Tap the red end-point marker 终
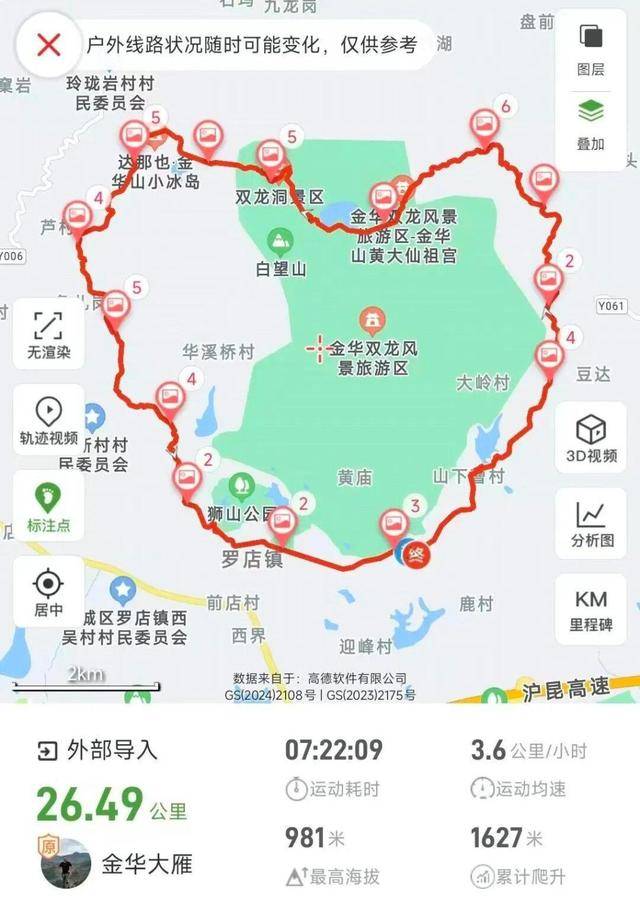Image resolution: width=640 pixels, height=903 pixels. (420, 553)
